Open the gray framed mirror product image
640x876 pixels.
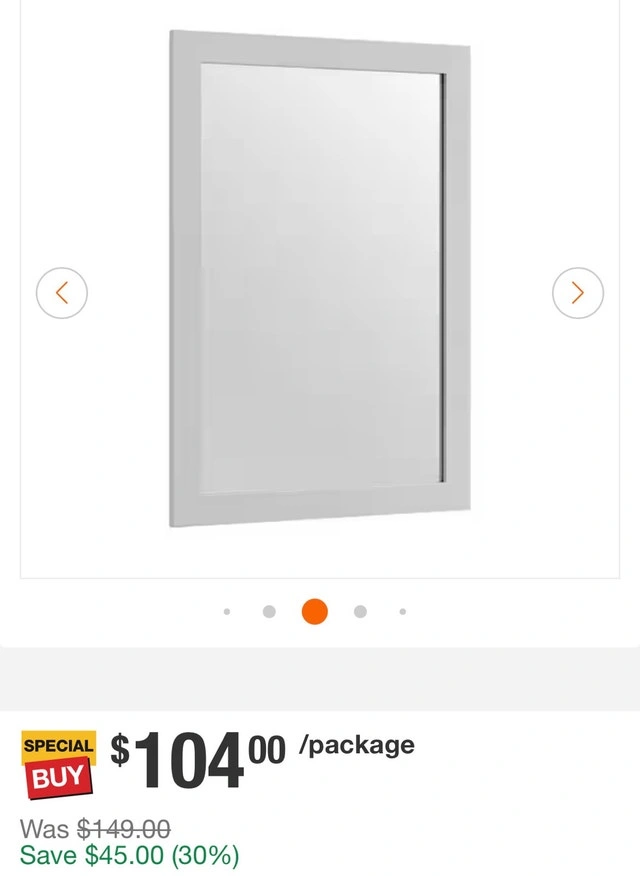320,278
